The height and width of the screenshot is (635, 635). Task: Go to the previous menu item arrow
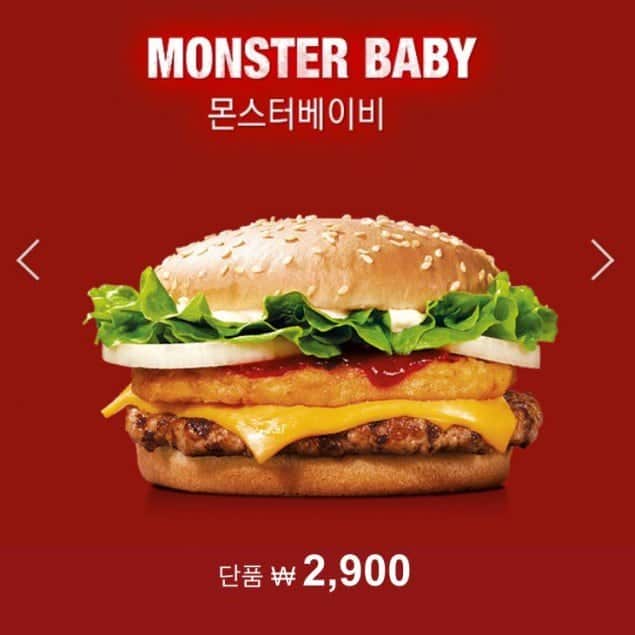pos(28,260)
